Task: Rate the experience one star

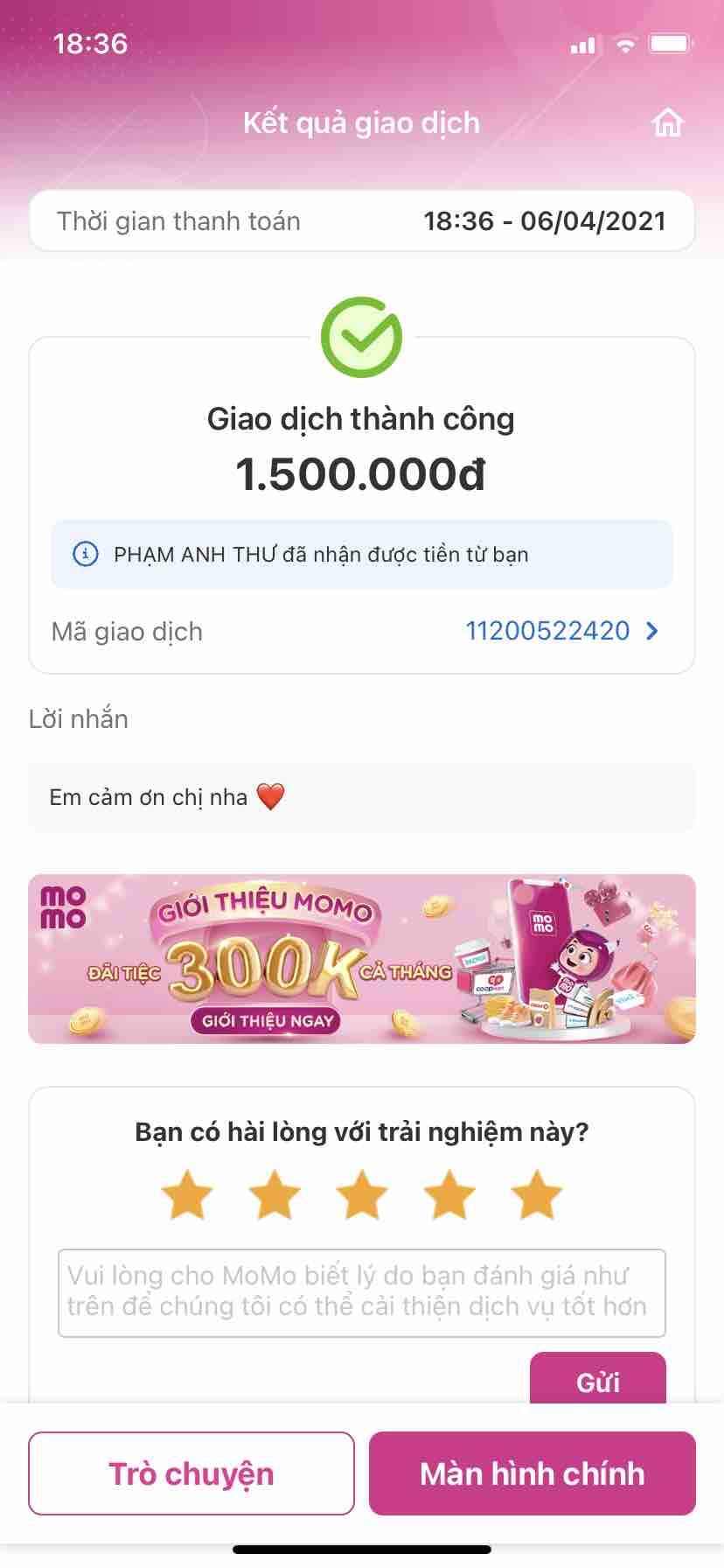Action: pyautogui.click(x=187, y=1196)
